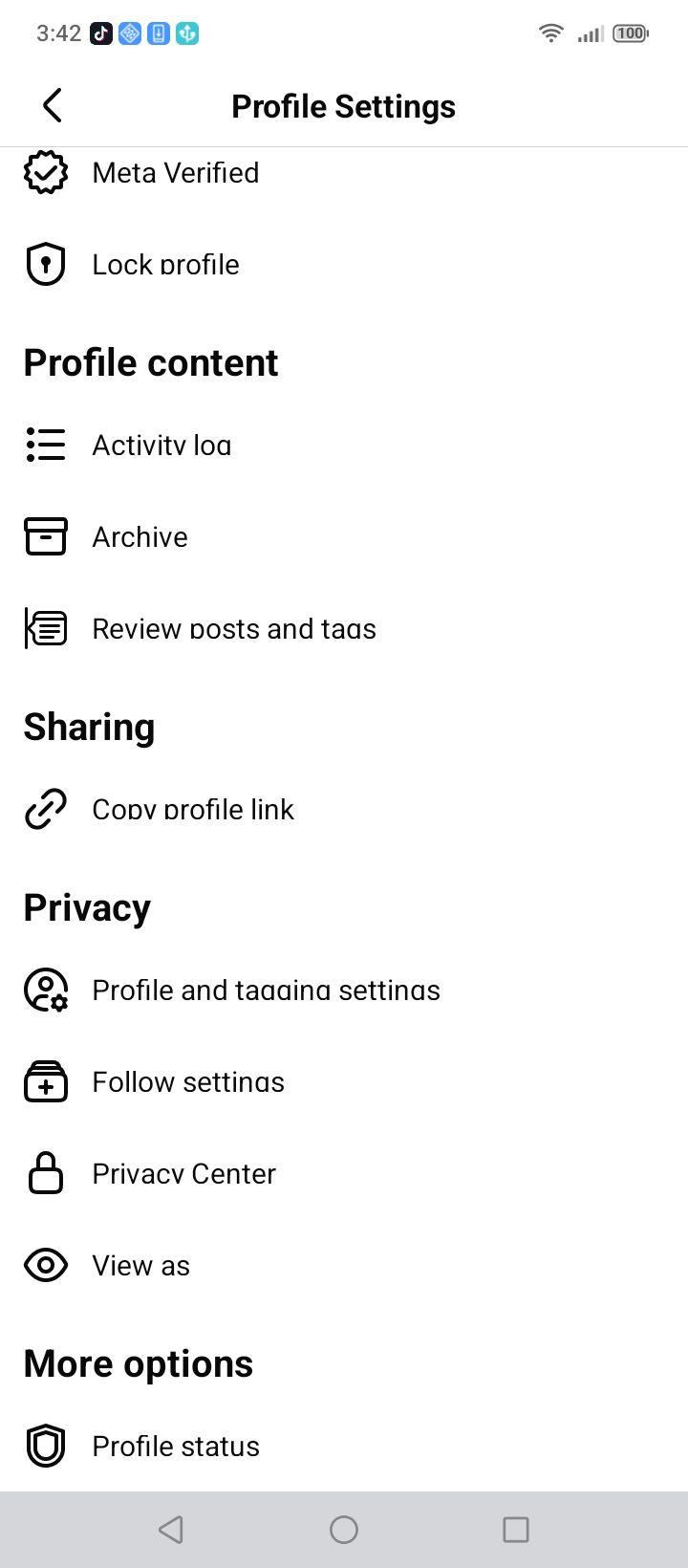The image size is (688, 1568).
Task: Open Archive
Action: coord(344,537)
